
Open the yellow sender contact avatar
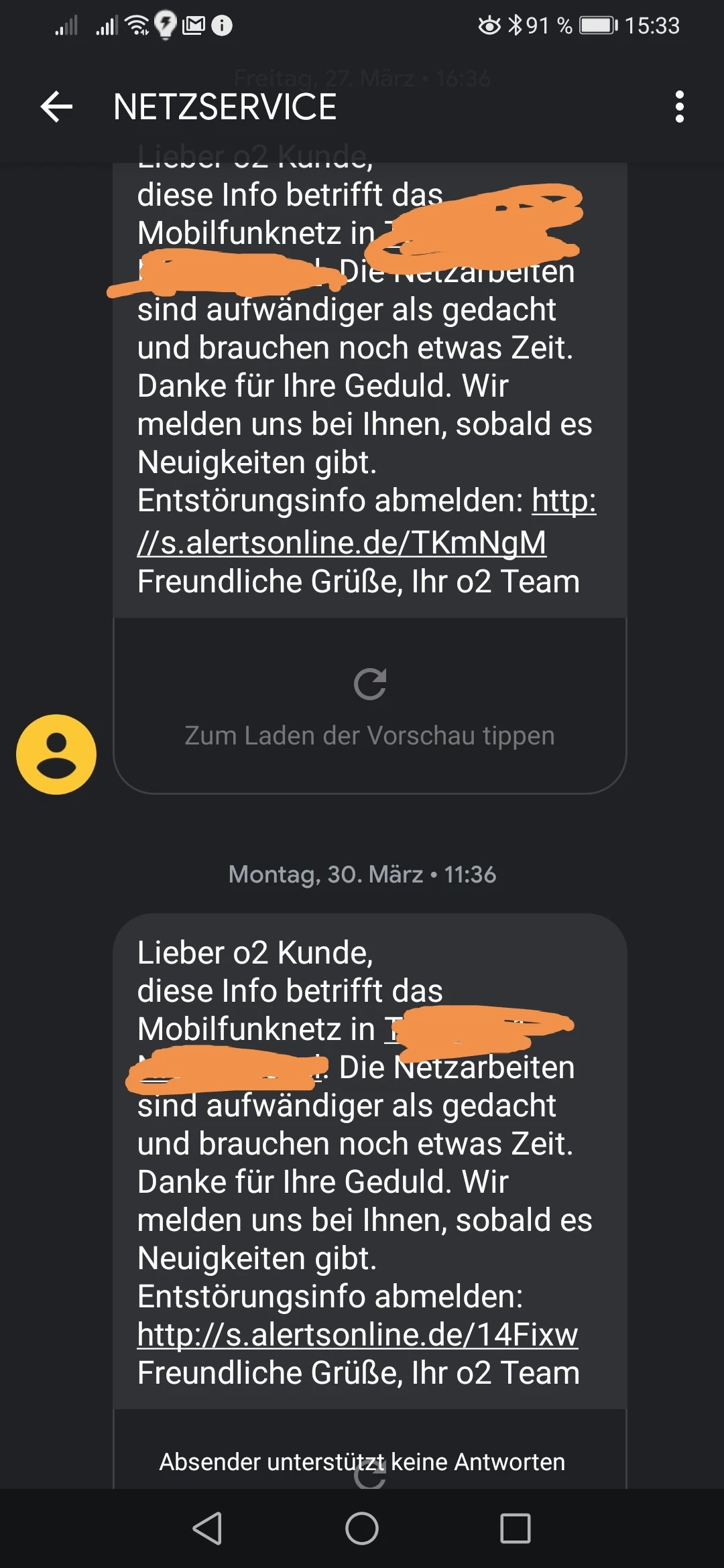(x=56, y=755)
